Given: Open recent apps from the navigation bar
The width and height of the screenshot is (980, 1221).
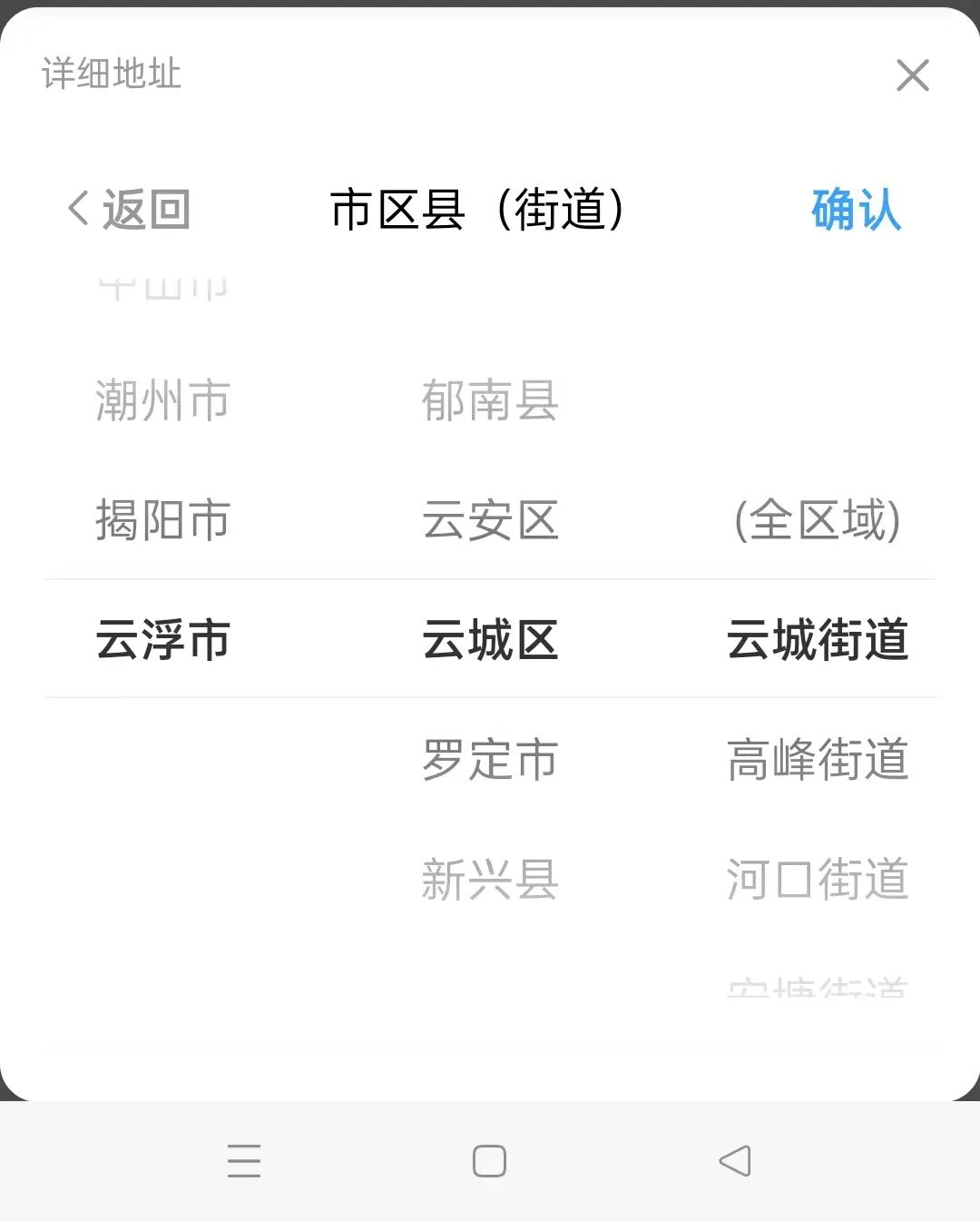Looking at the screenshot, I should click(x=244, y=1160).
